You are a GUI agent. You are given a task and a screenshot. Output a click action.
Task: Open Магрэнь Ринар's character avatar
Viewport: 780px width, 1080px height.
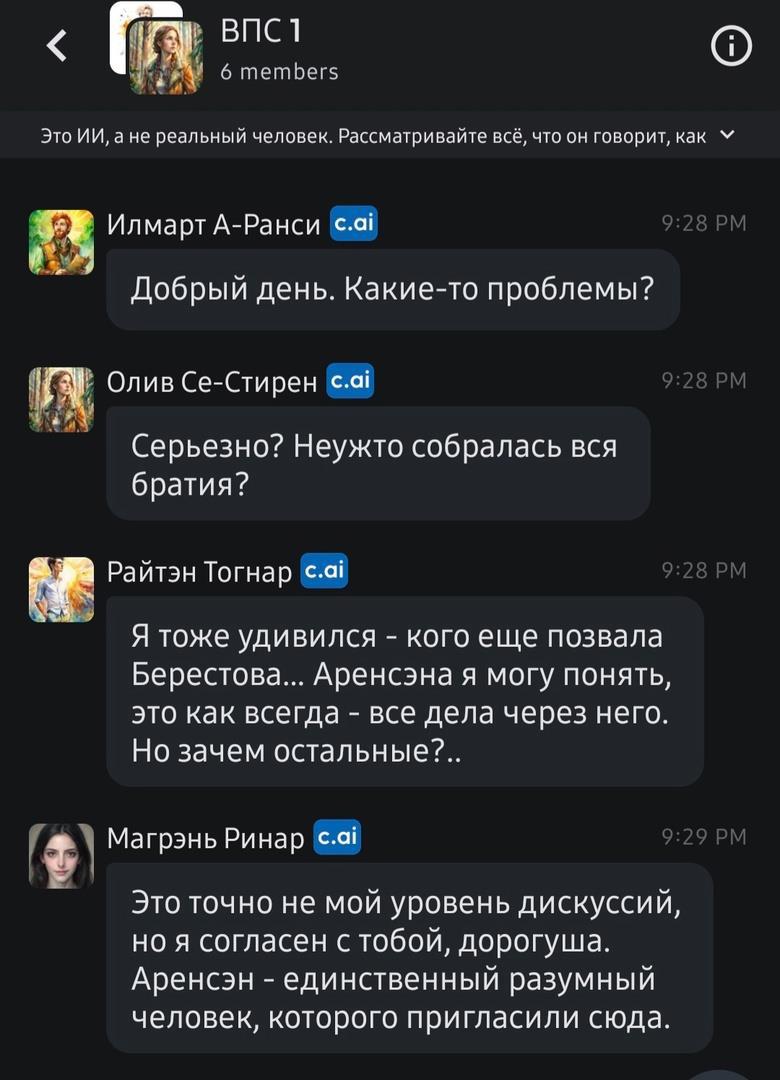pyautogui.click(x=61, y=855)
